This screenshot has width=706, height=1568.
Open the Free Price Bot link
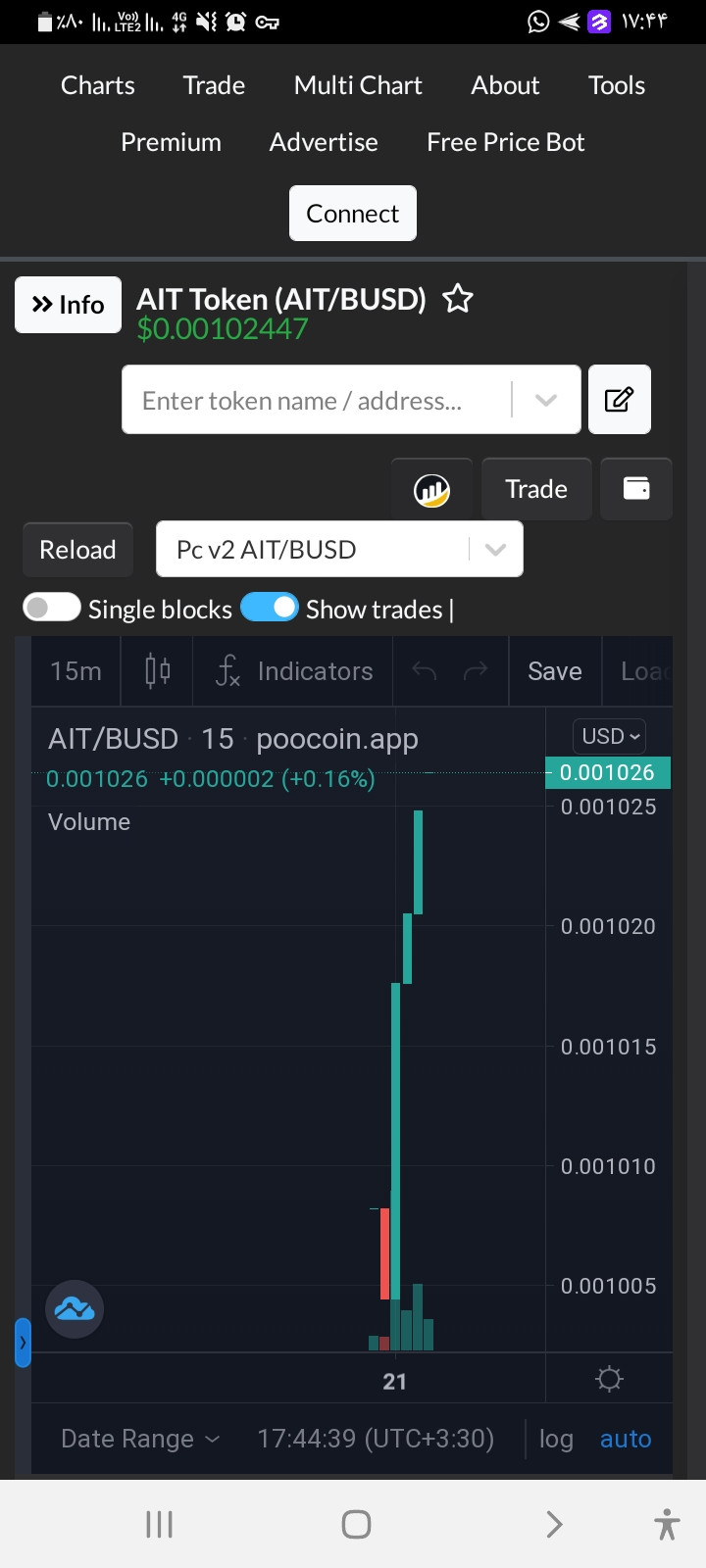(x=506, y=142)
